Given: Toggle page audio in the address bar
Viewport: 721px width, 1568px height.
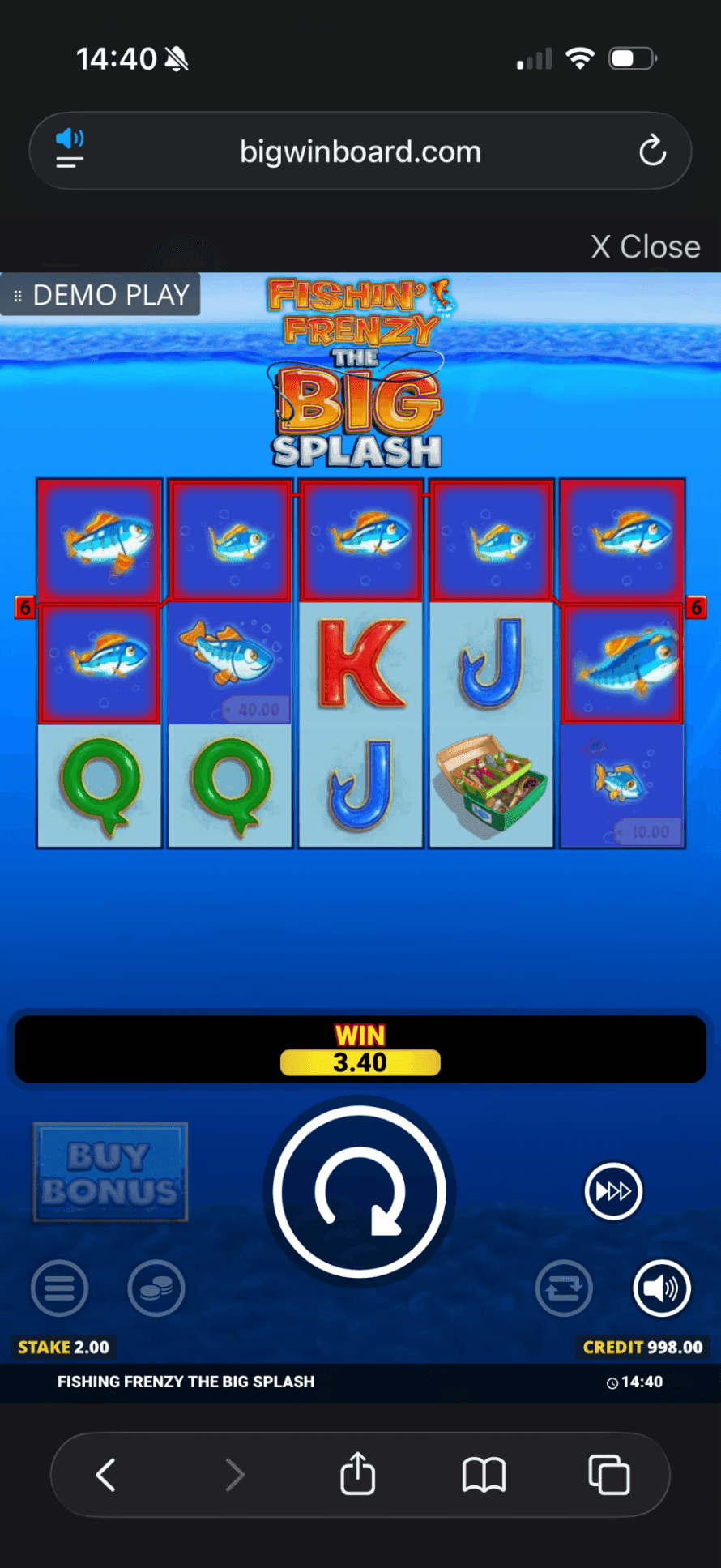Looking at the screenshot, I should pyautogui.click(x=70, y=136).
